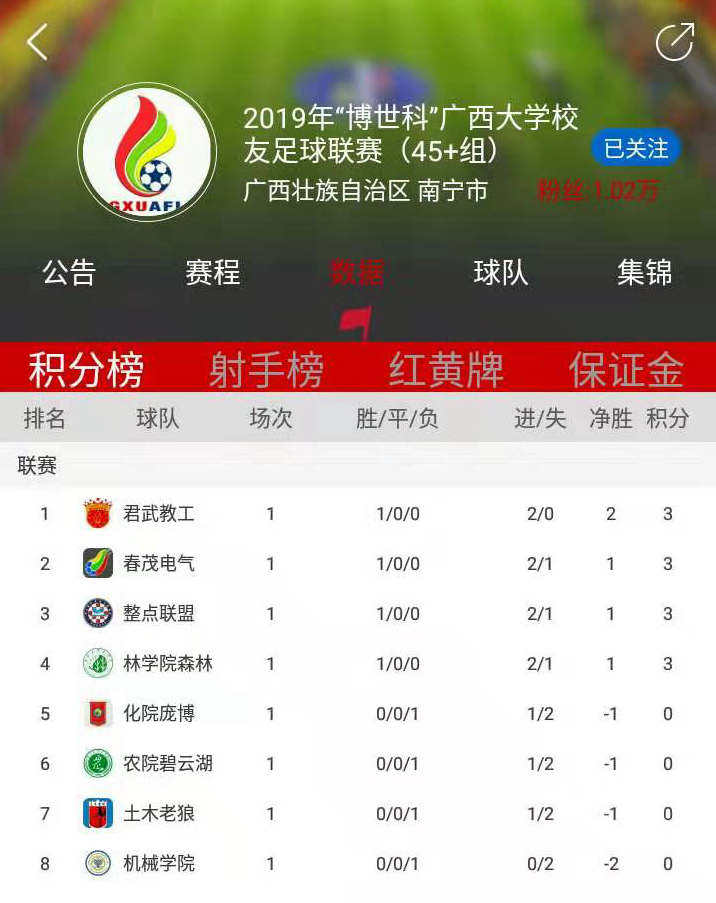Screen dimensions: 716x903
Task: Open the 红黄牌 cards sub-tab
Action: [446, 370]
